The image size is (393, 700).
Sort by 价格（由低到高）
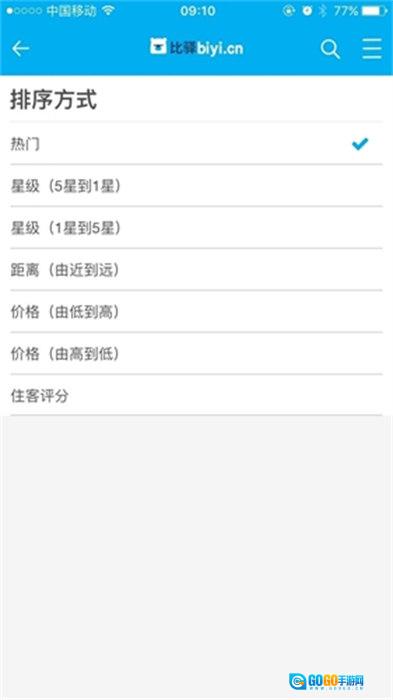click(x=196, y=312)
